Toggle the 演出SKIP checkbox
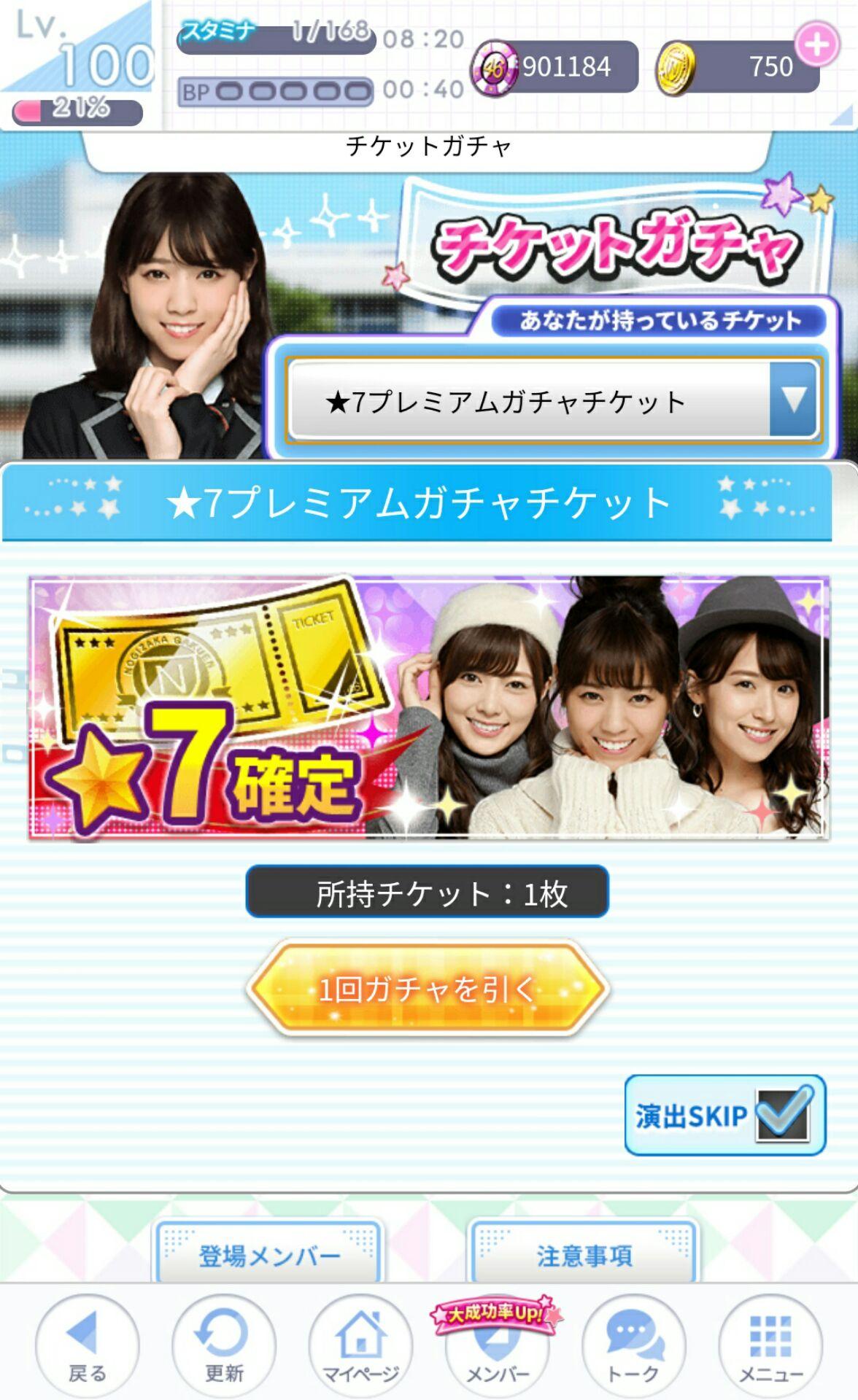This screenshot has height=1400, width=858. 782,1115
